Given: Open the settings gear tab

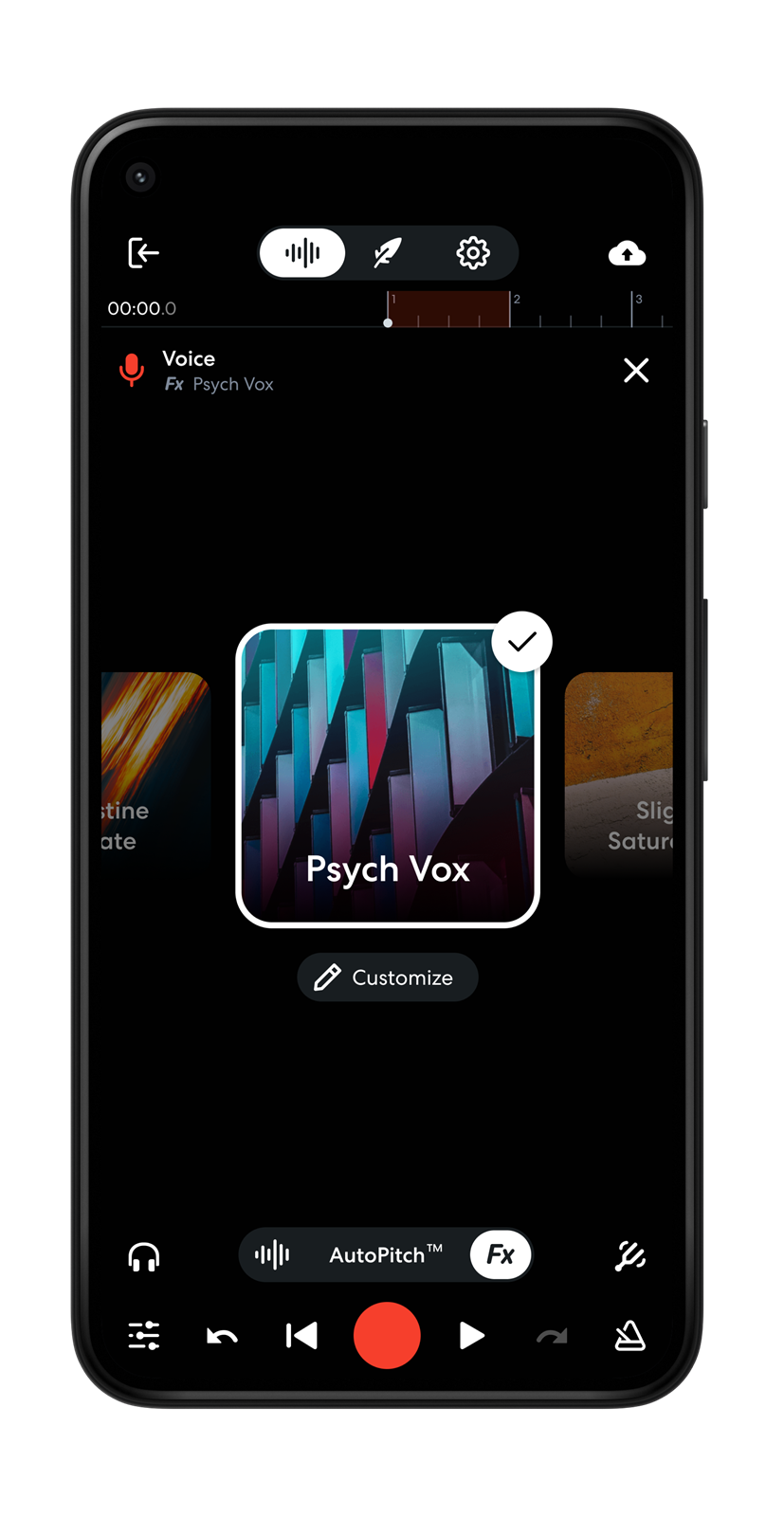Looking at the screenshot, I should click(x=473, y=253).
